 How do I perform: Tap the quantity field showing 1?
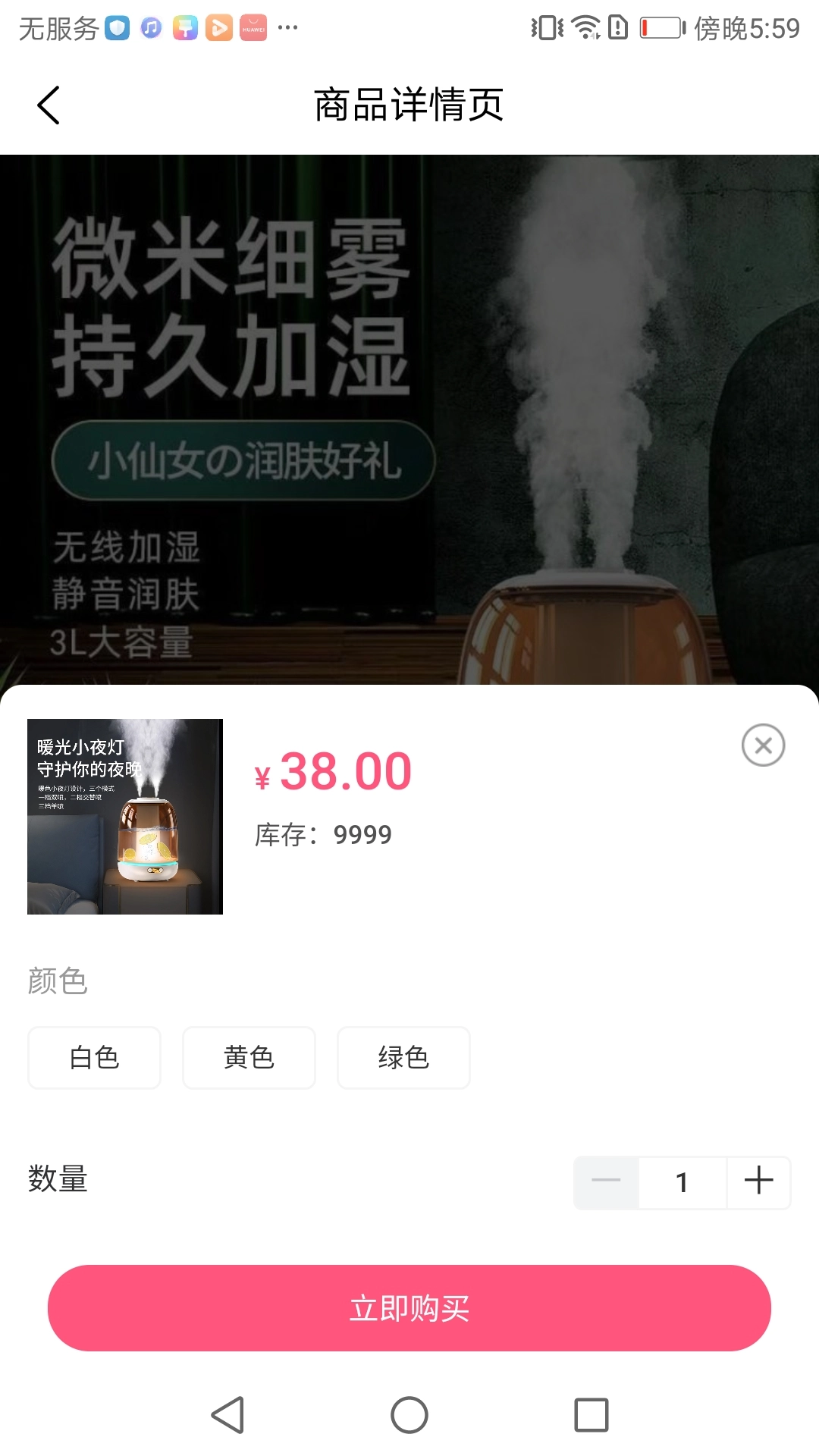coord(682,1182)
